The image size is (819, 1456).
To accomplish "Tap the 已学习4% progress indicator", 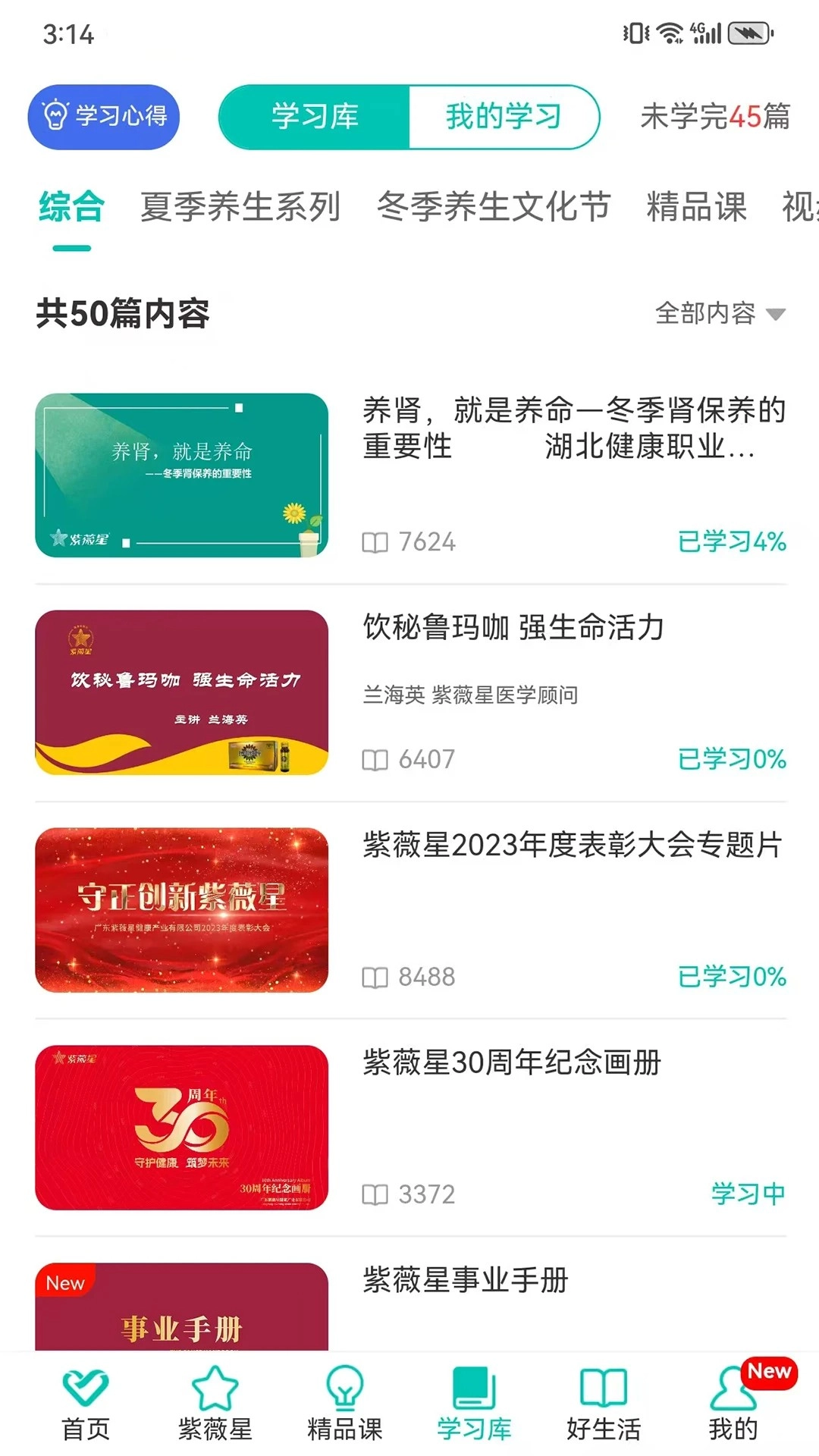I will [730, 541].
